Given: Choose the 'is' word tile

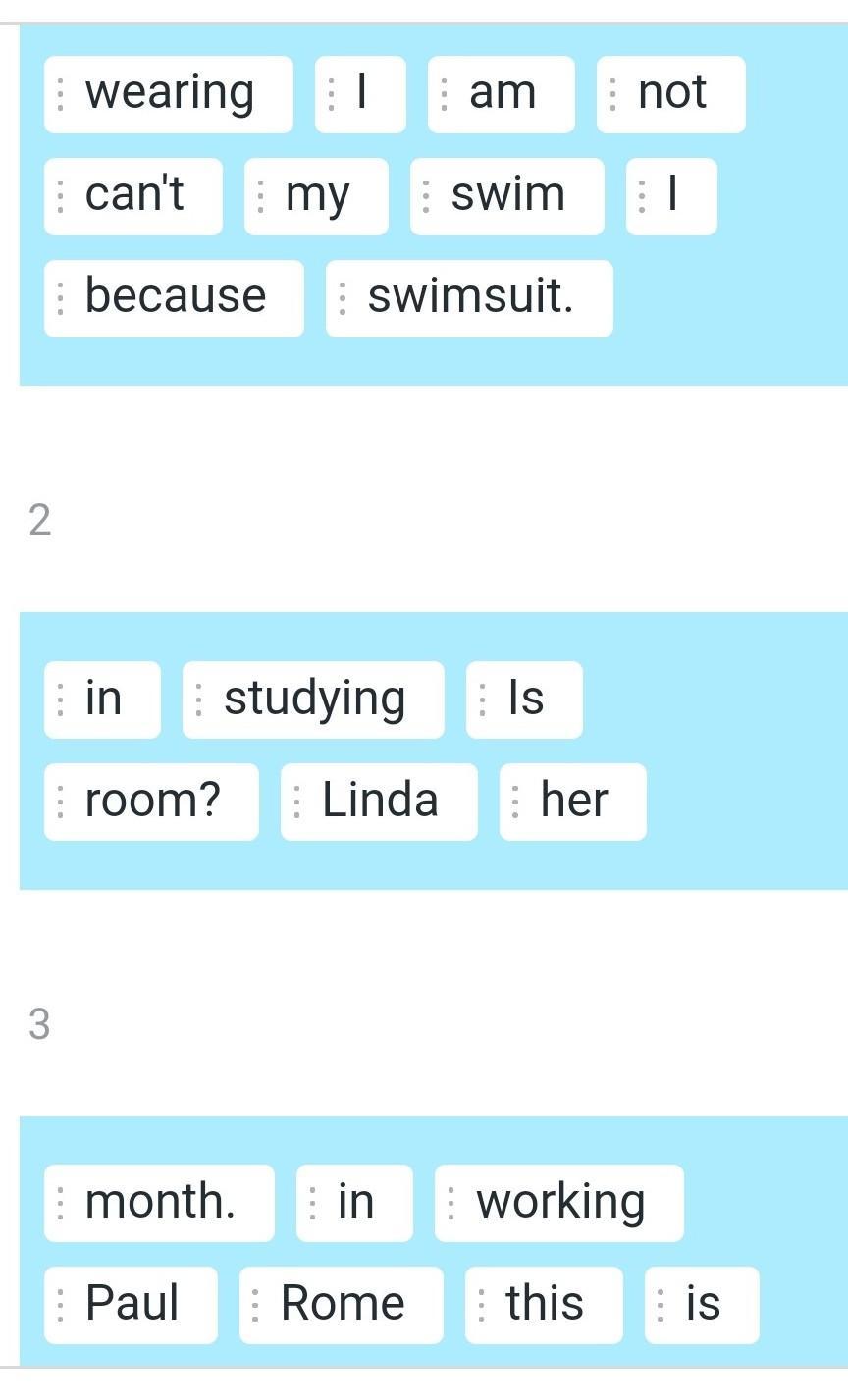Looking at the screenshot, I should pos(702,1305).
